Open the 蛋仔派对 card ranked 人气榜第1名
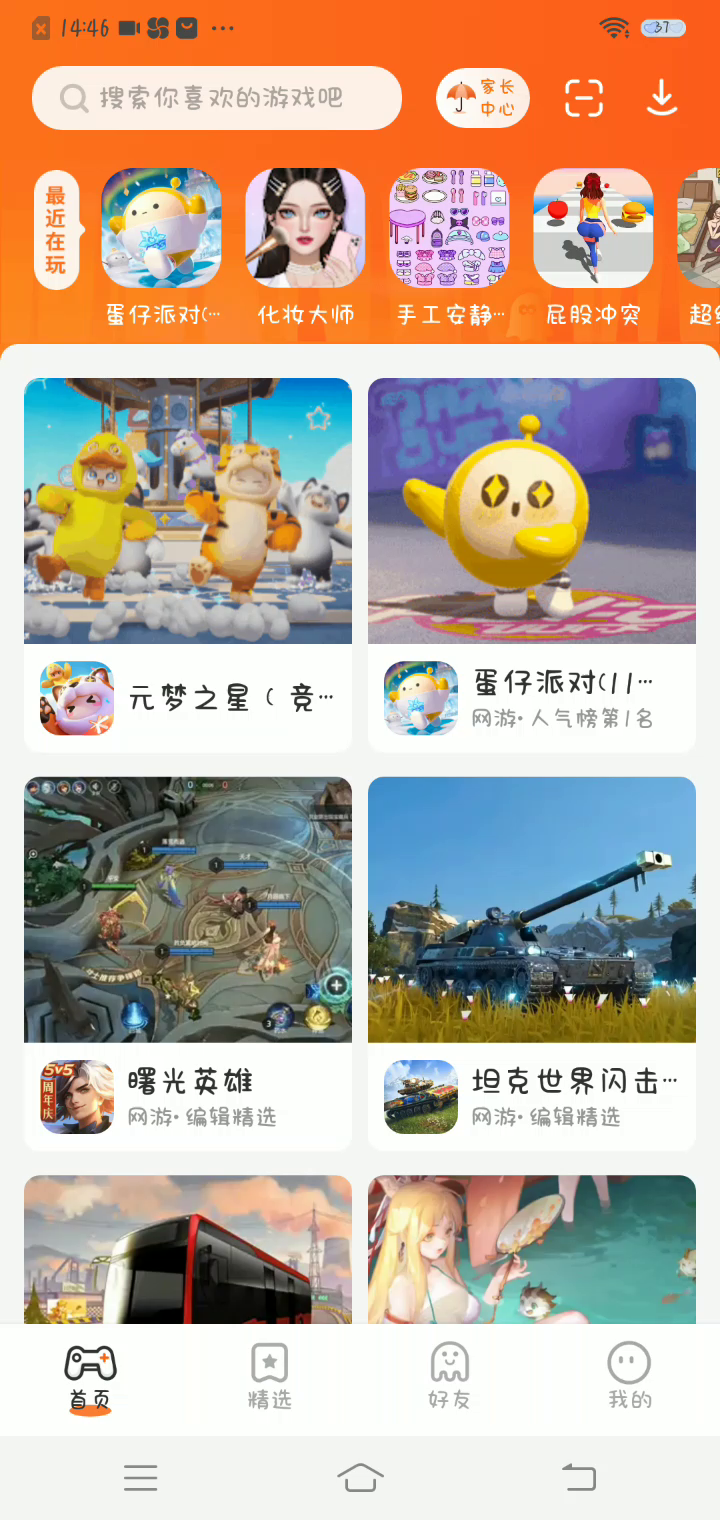The width and height of the screenshot is (720, 1520). 532,564
